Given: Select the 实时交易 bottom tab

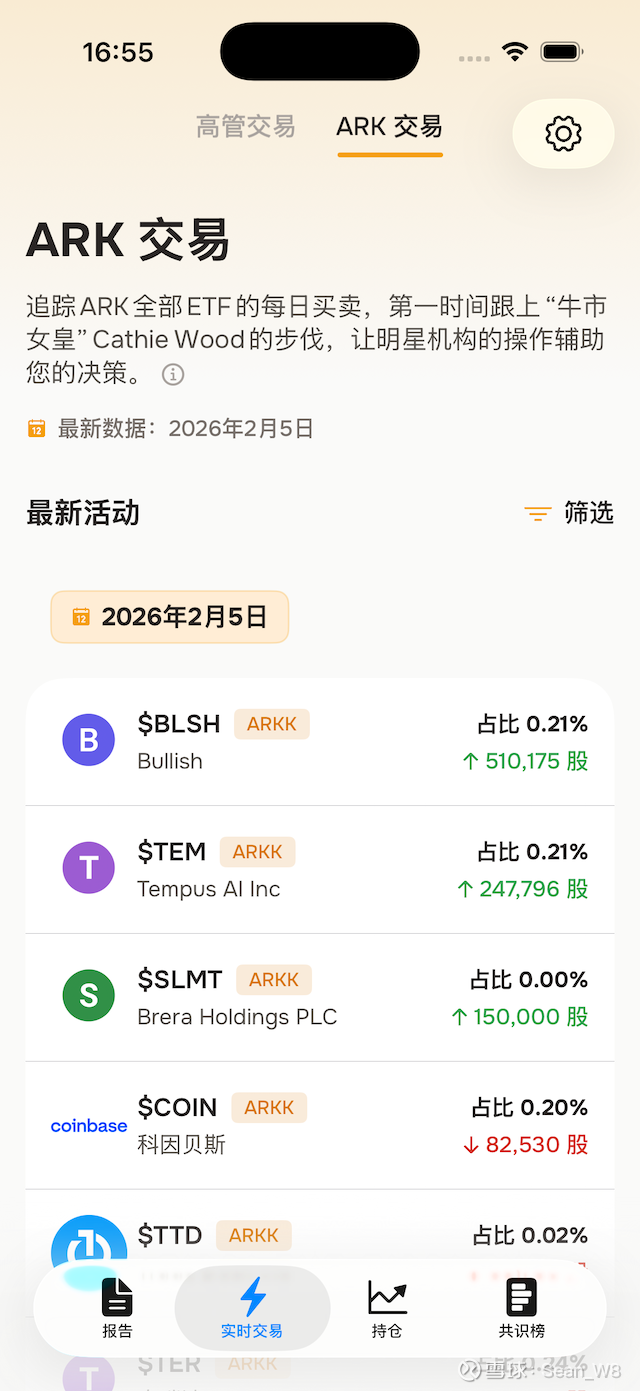Looking at the screenshot, I should (x=252, y=1308).
